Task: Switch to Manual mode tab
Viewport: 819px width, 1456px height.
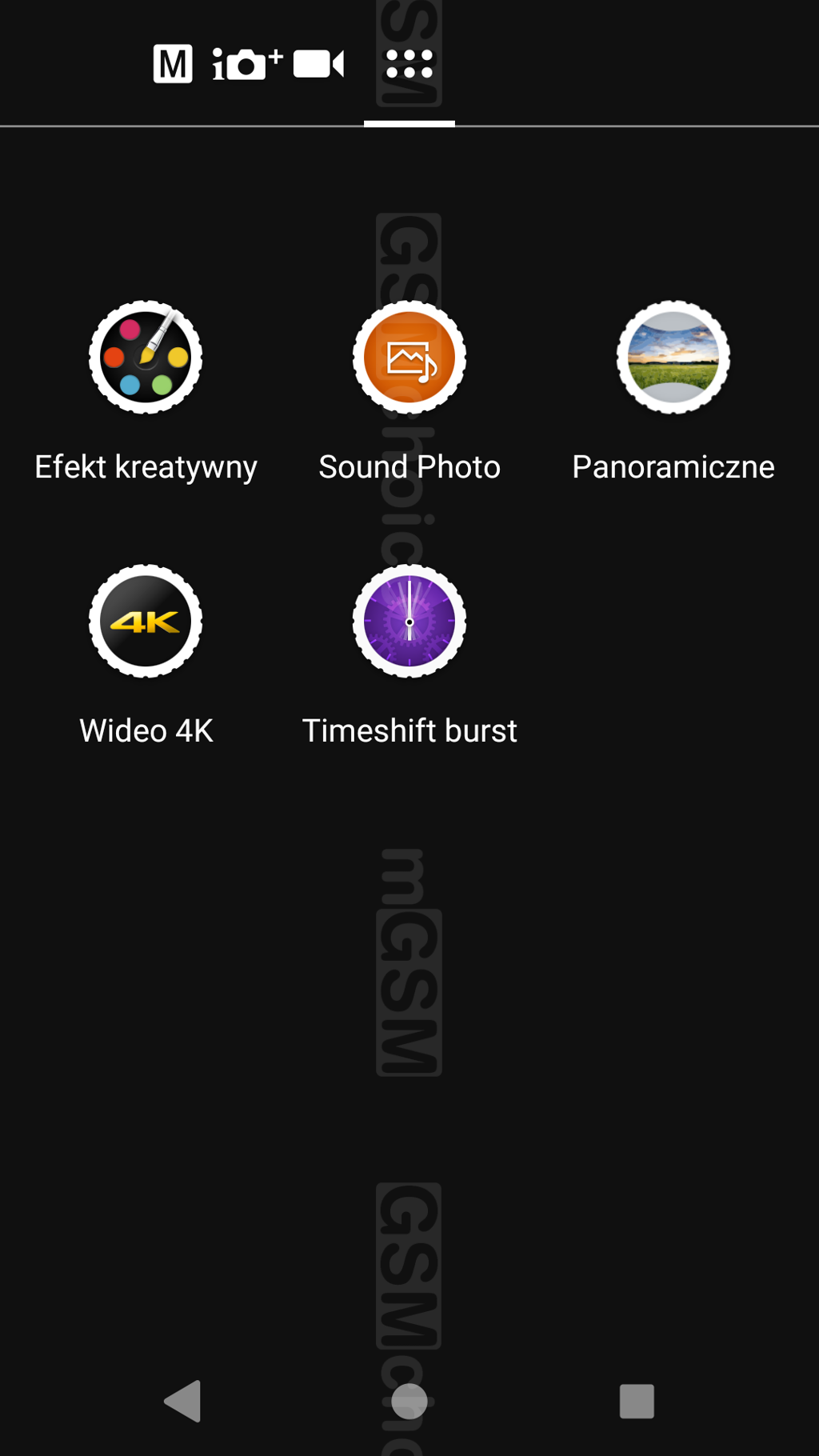Action: [173, 64]
